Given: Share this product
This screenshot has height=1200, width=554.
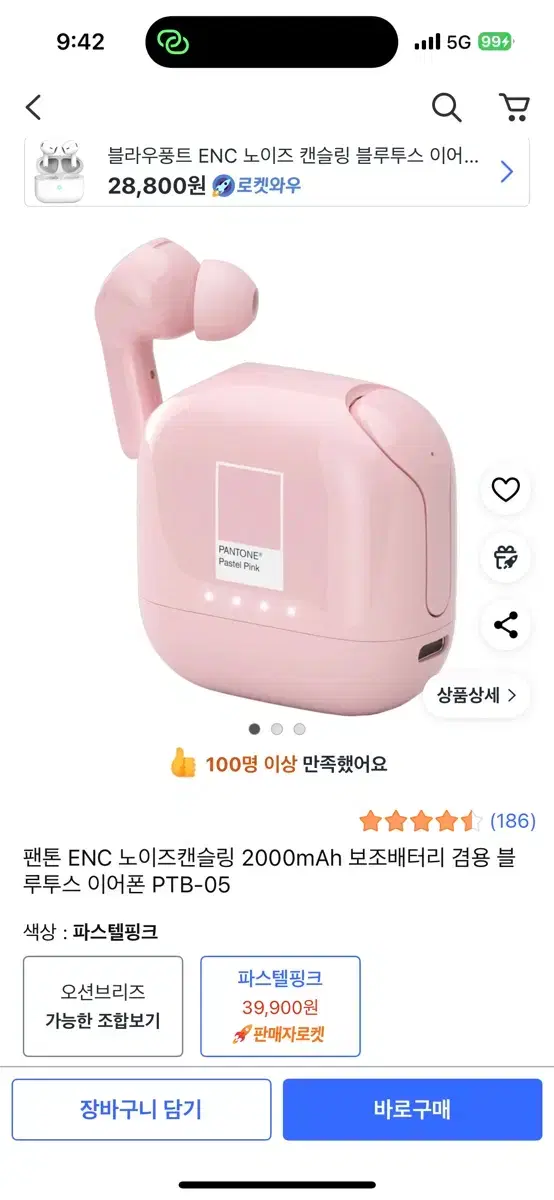Looking at the screenshot, I should tap(506, 626).
